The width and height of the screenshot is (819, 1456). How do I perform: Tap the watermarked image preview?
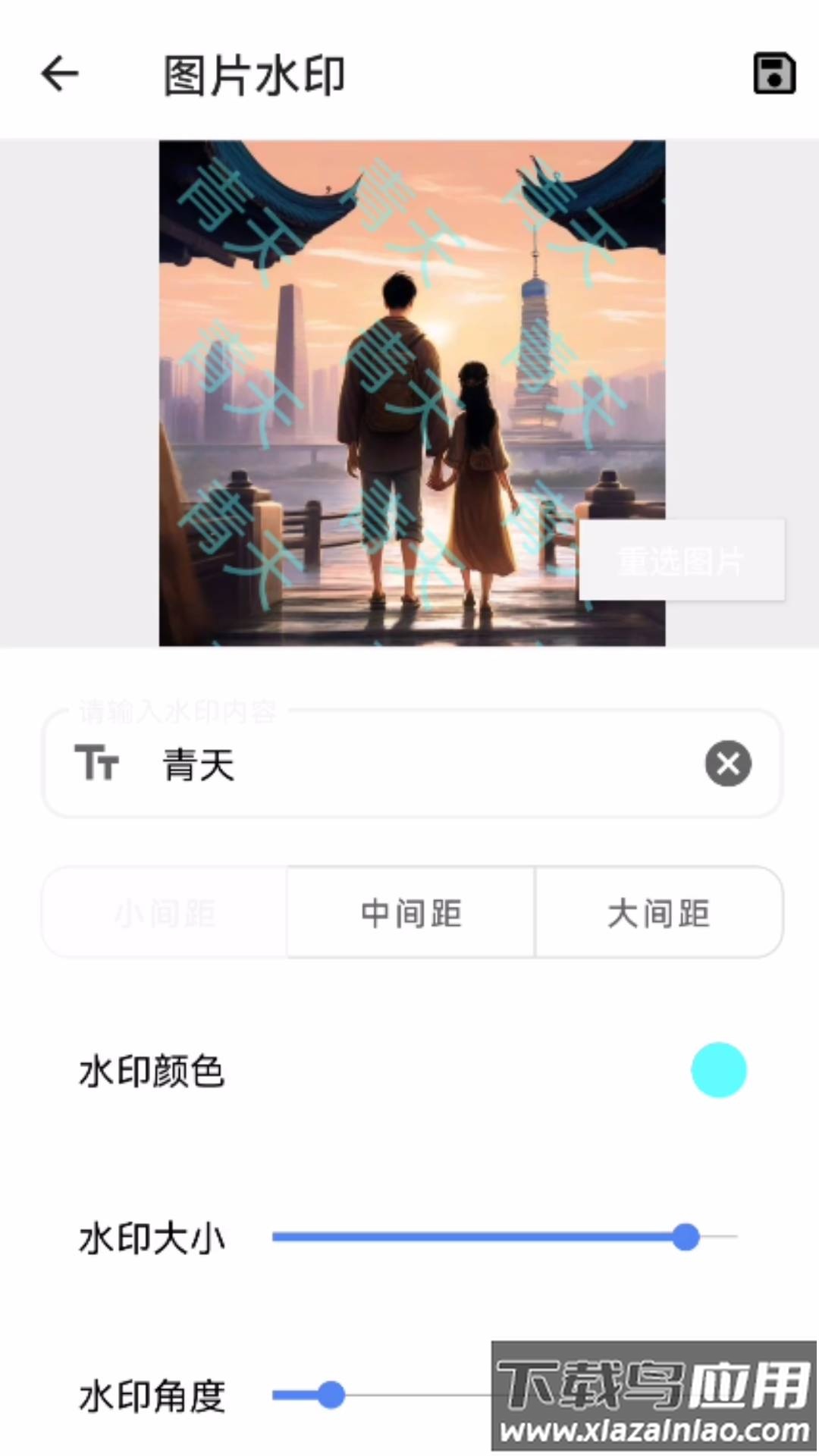click(413, 394)
